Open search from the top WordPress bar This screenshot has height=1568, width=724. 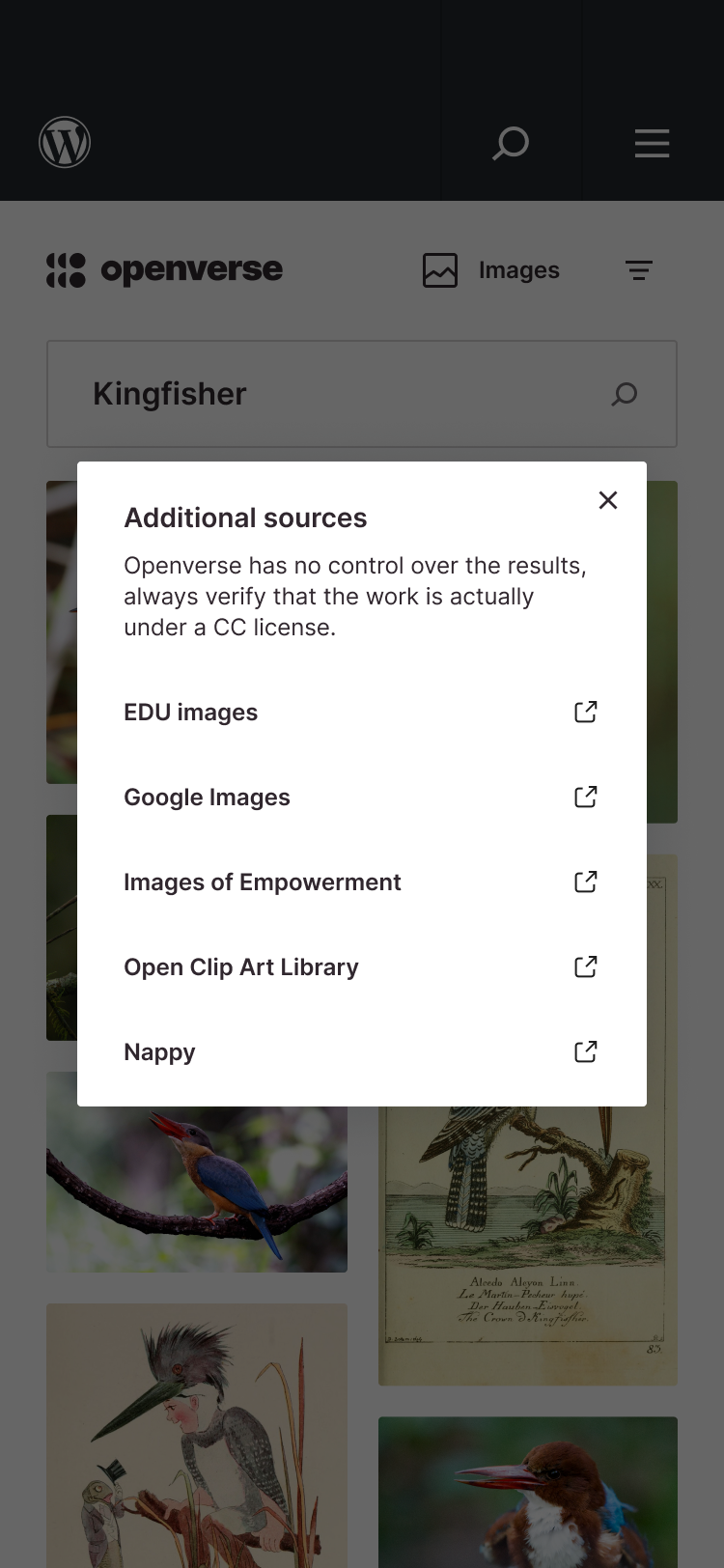click(x=511, y=143)
